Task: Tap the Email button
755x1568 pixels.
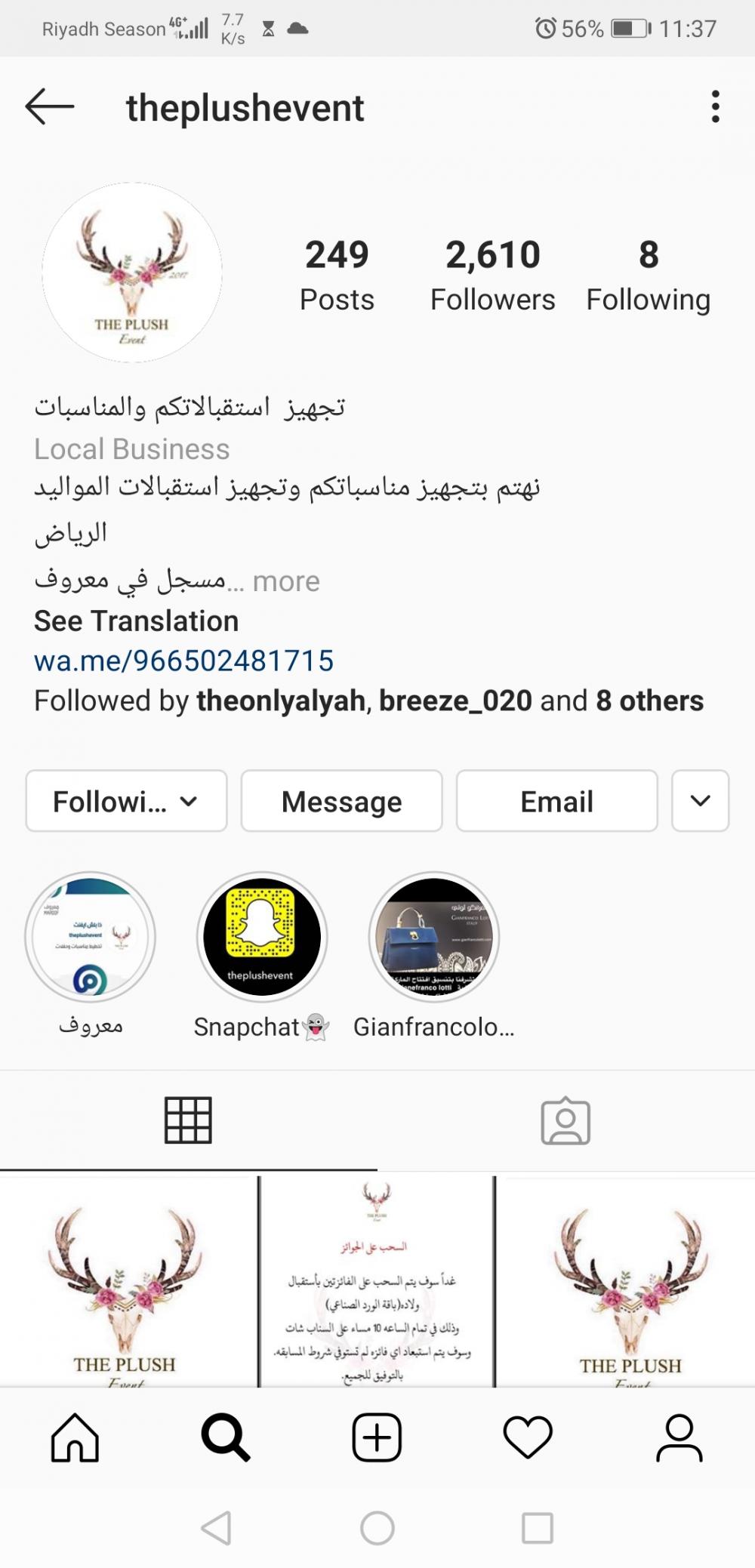Action: point(556,801)
